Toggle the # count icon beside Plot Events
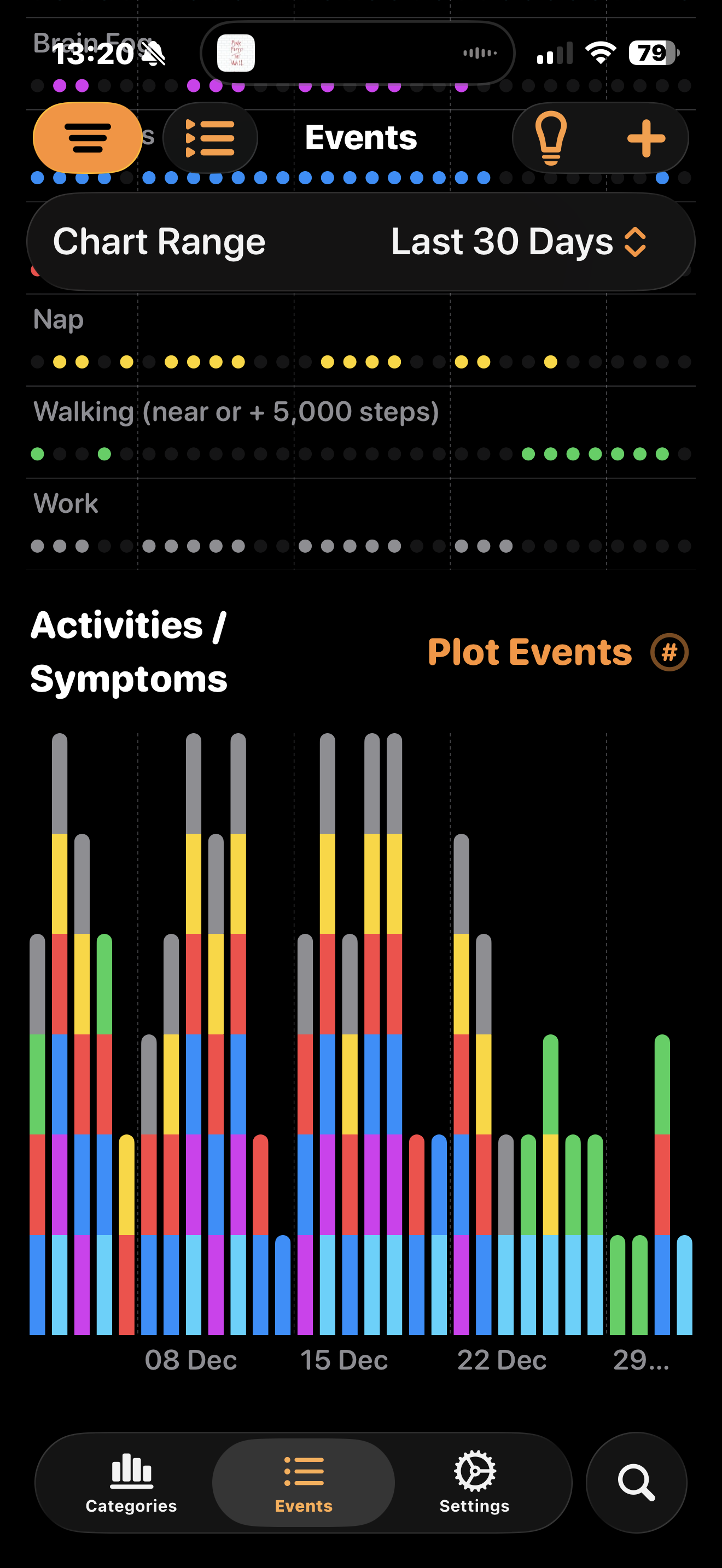 click(x=669, y=652)
